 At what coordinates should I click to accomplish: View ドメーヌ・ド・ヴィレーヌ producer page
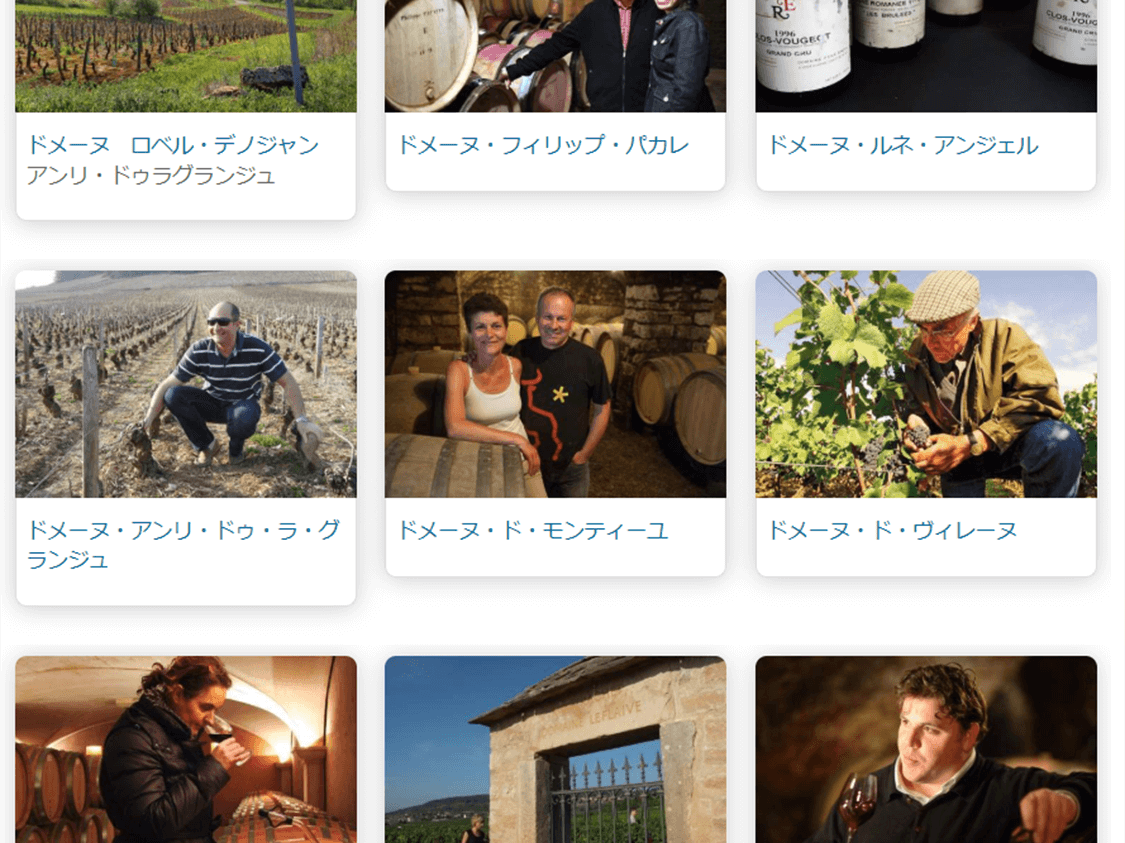(892, 530)
